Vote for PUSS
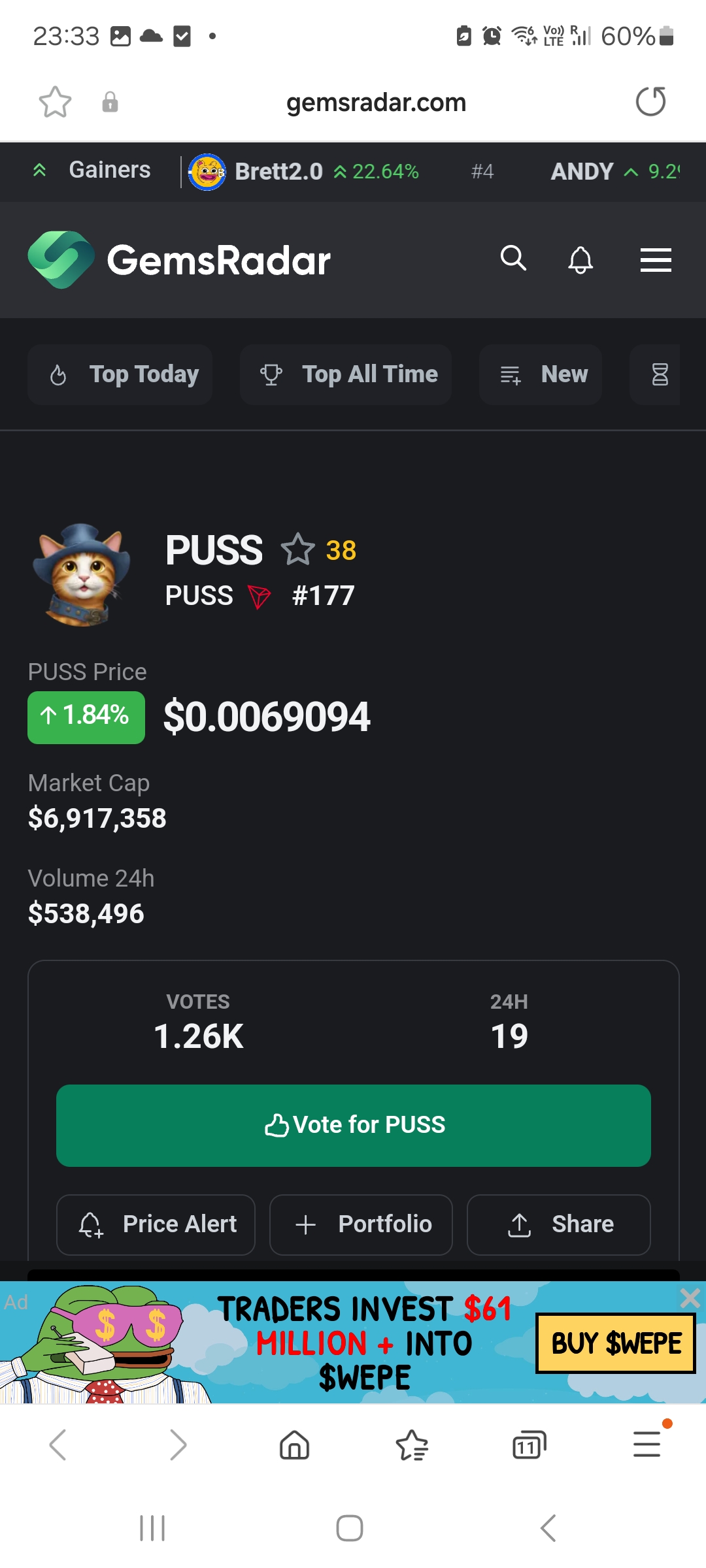This screenshot has width=706, height=1568. click(x=354, y=1125)
